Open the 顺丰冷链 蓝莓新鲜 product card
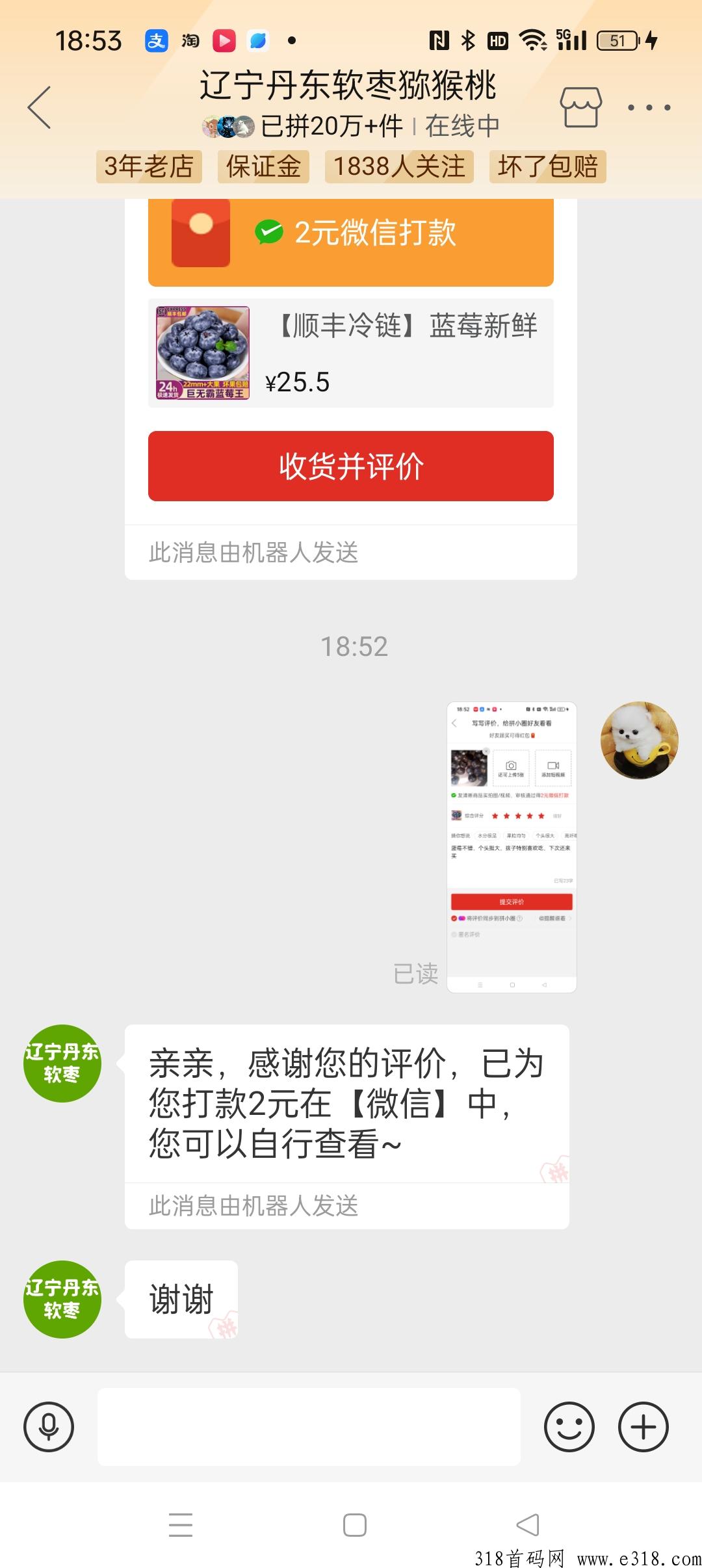Screen dimensions: 702x1568 tap(351, 353)
